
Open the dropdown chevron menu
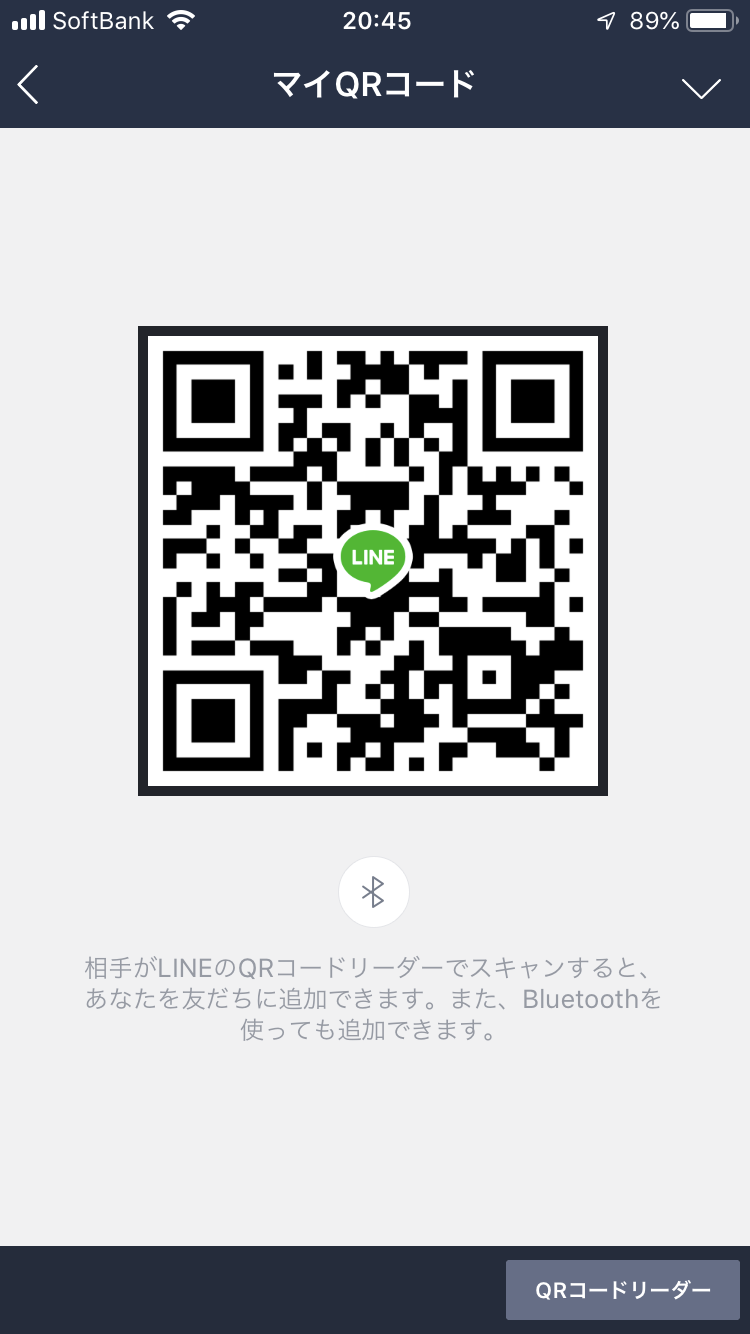[701, 88]
